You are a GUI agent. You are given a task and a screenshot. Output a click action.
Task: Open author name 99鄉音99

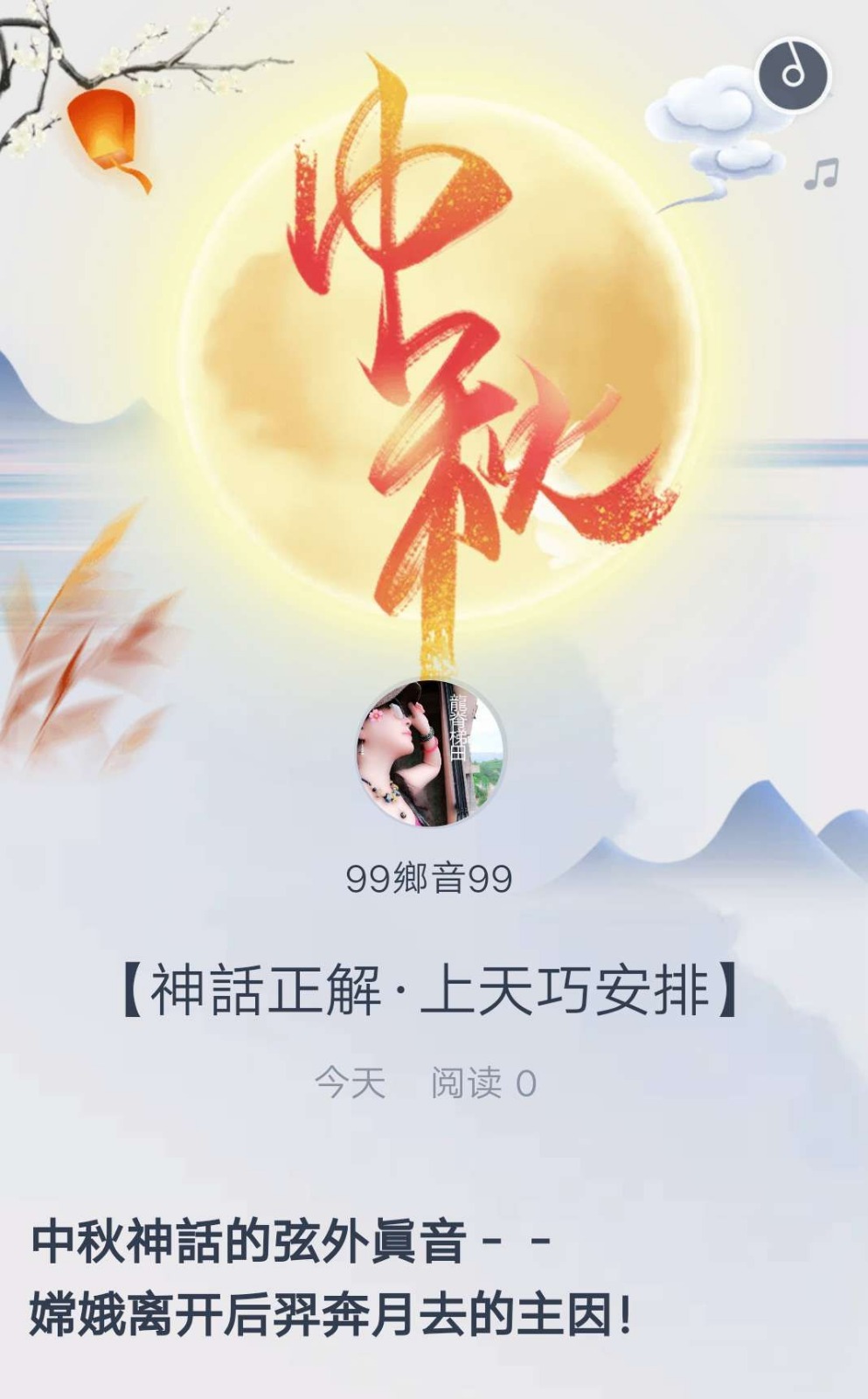428,879
